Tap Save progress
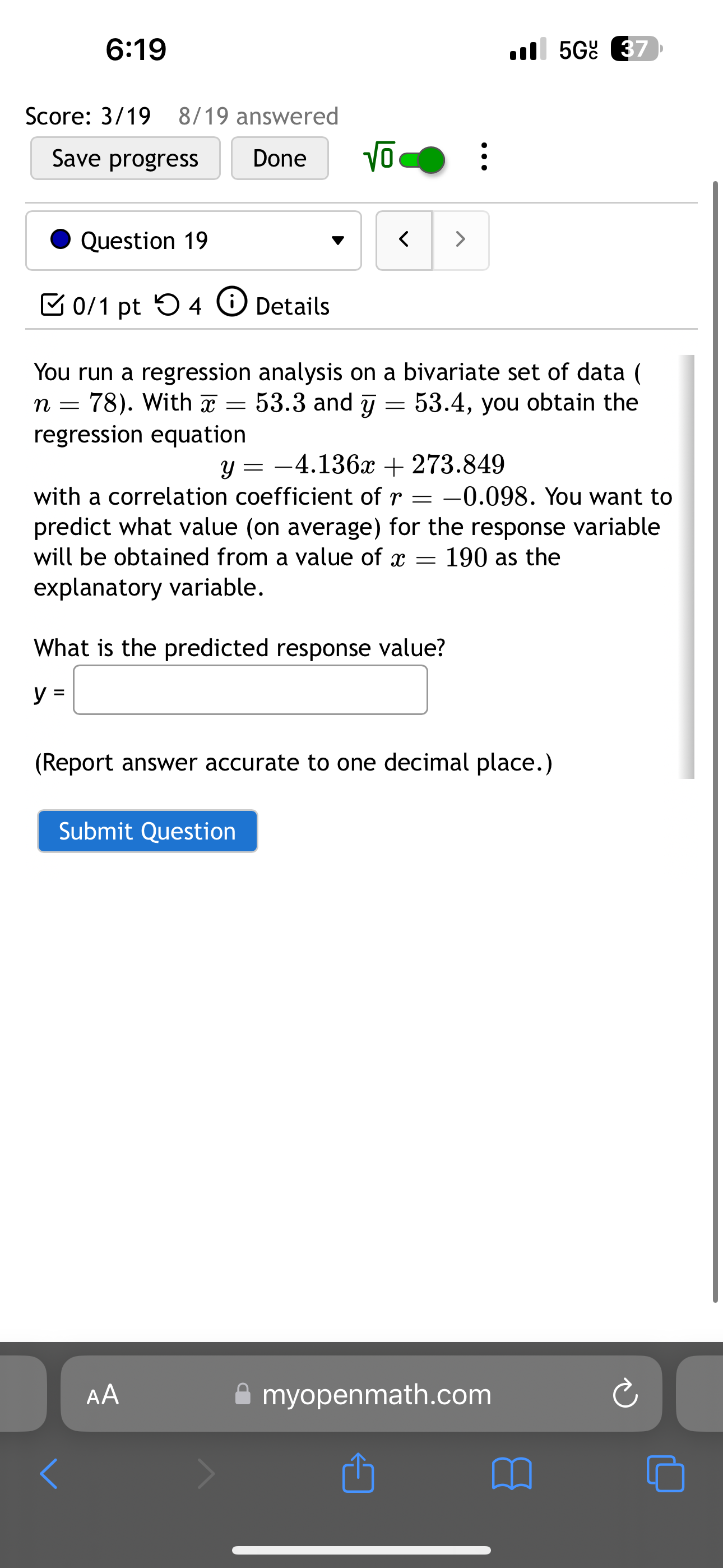 [x=125, y=158]
